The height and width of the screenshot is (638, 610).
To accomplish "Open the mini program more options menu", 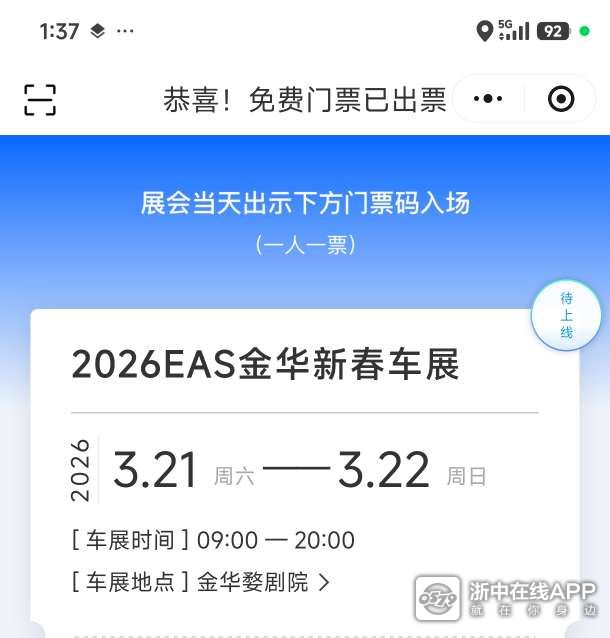I will coord(488,99).
